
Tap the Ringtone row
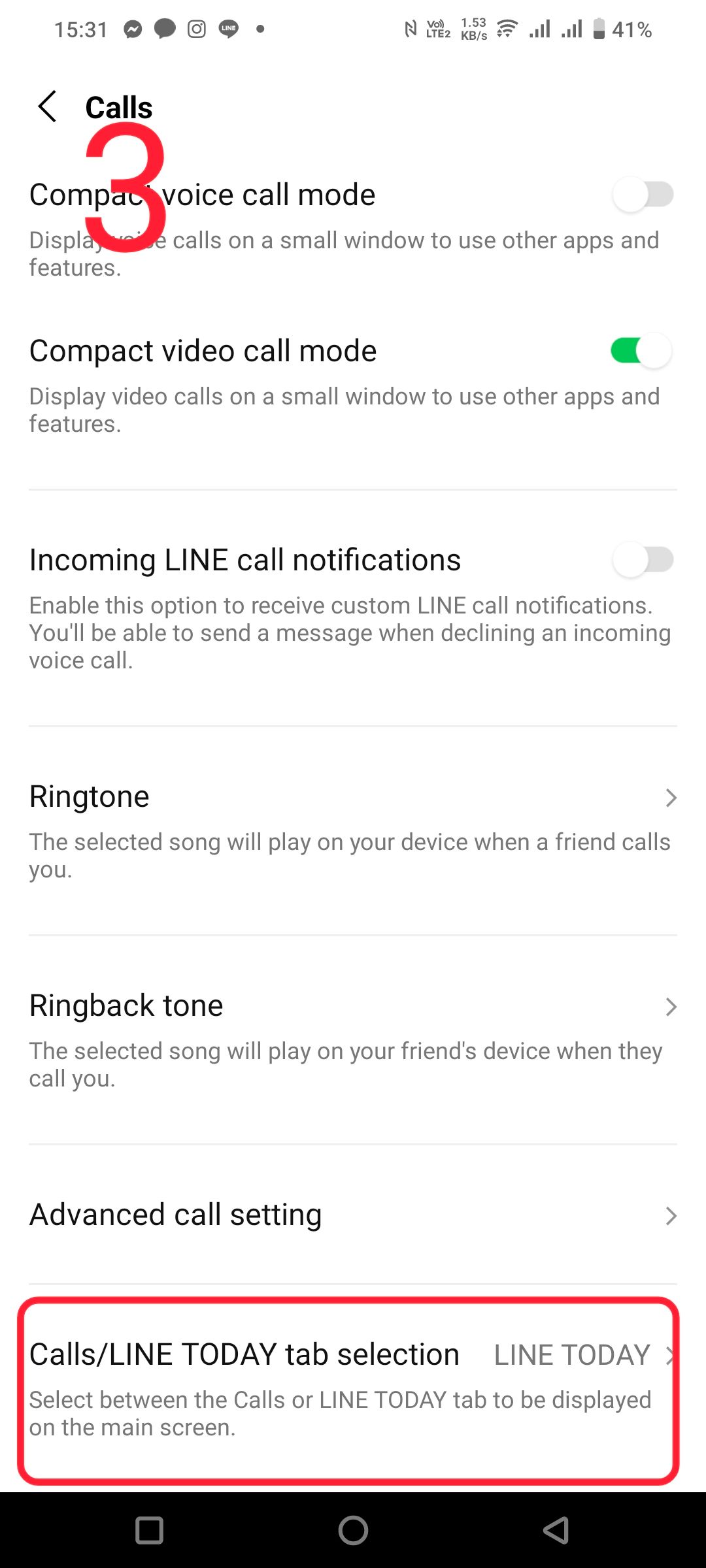89,796
